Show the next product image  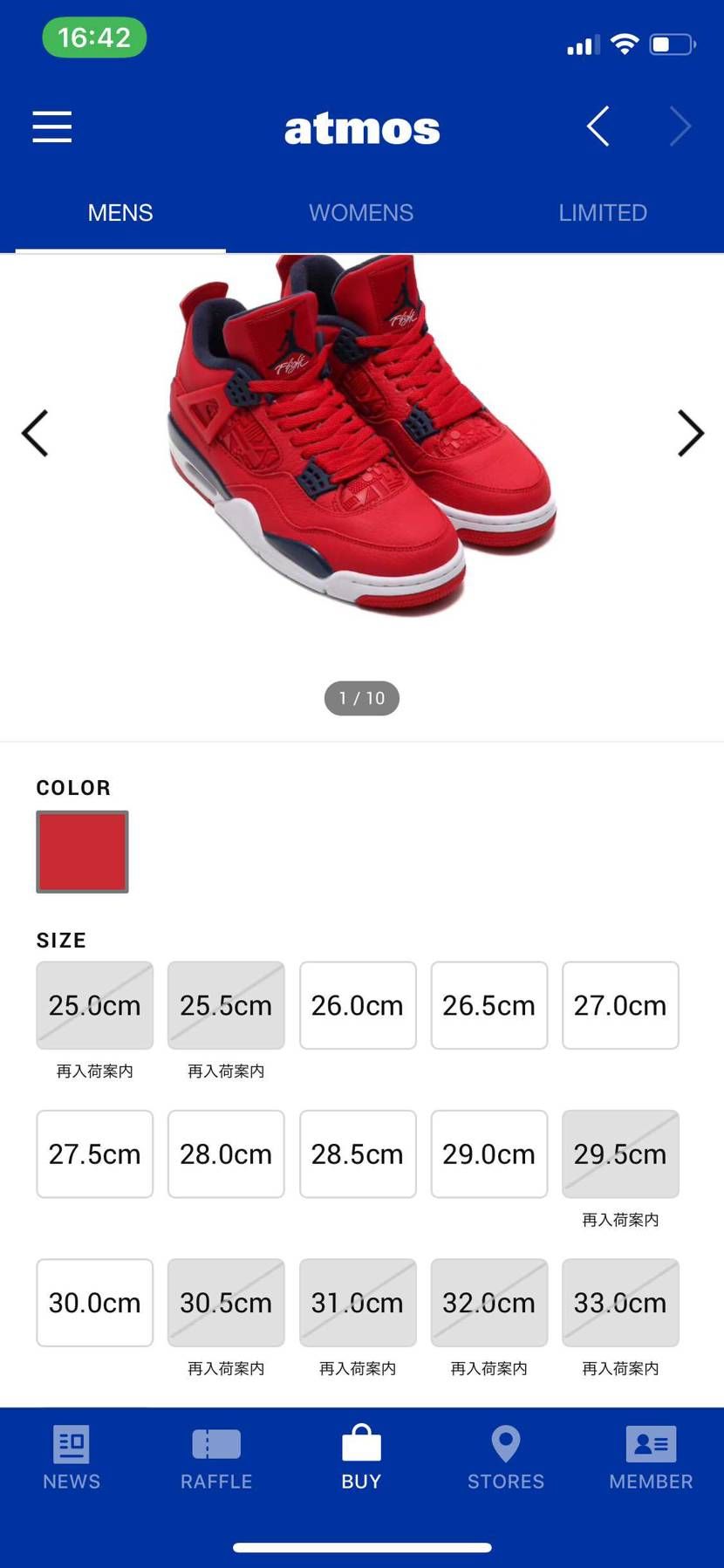click(690, 434)
